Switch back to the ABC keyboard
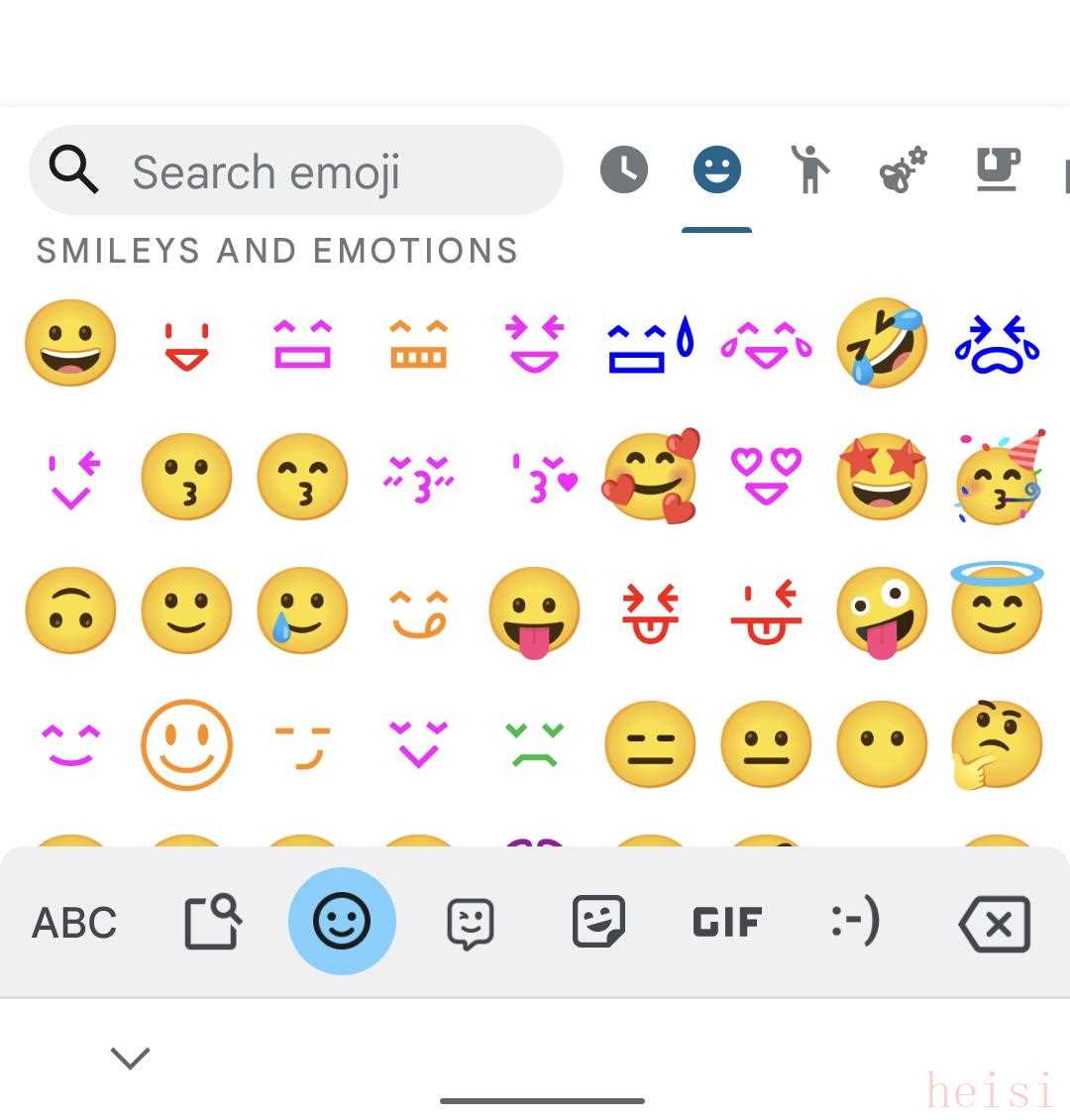The image size is (1070, 1120). tap(74, 923)
